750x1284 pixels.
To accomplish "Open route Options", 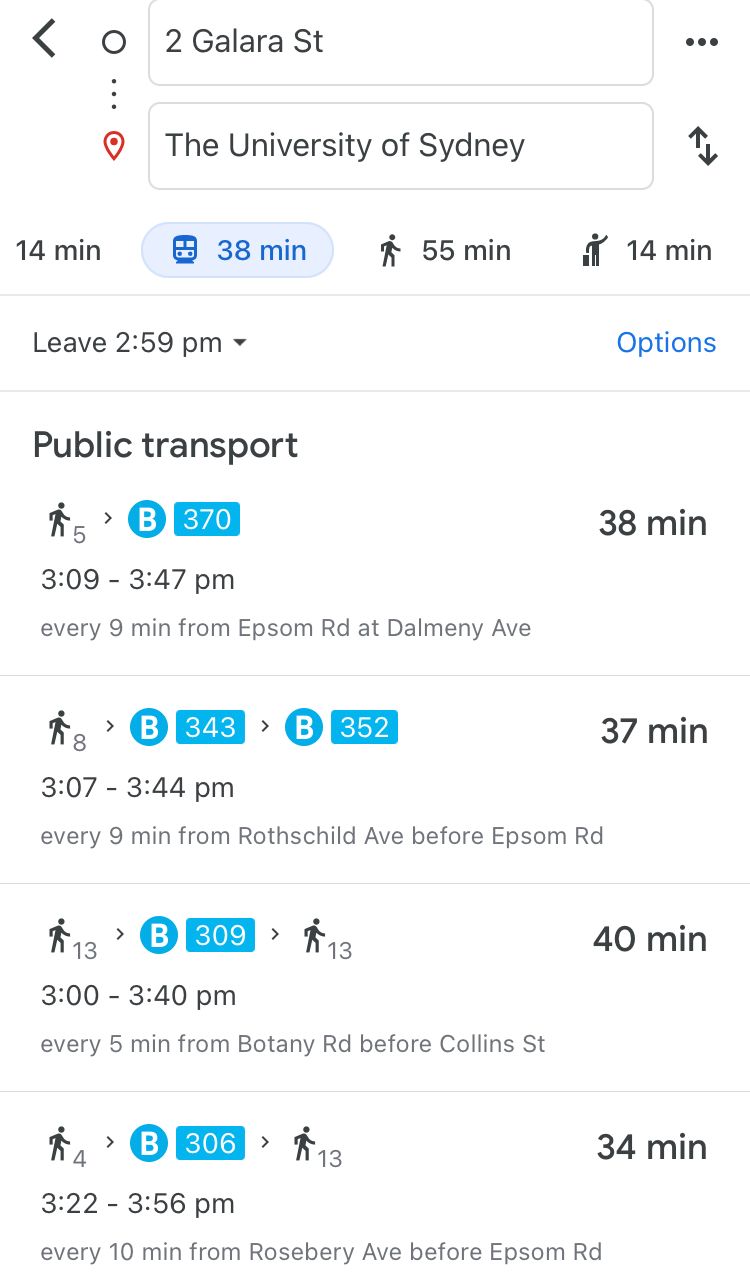I will point(666,343).
